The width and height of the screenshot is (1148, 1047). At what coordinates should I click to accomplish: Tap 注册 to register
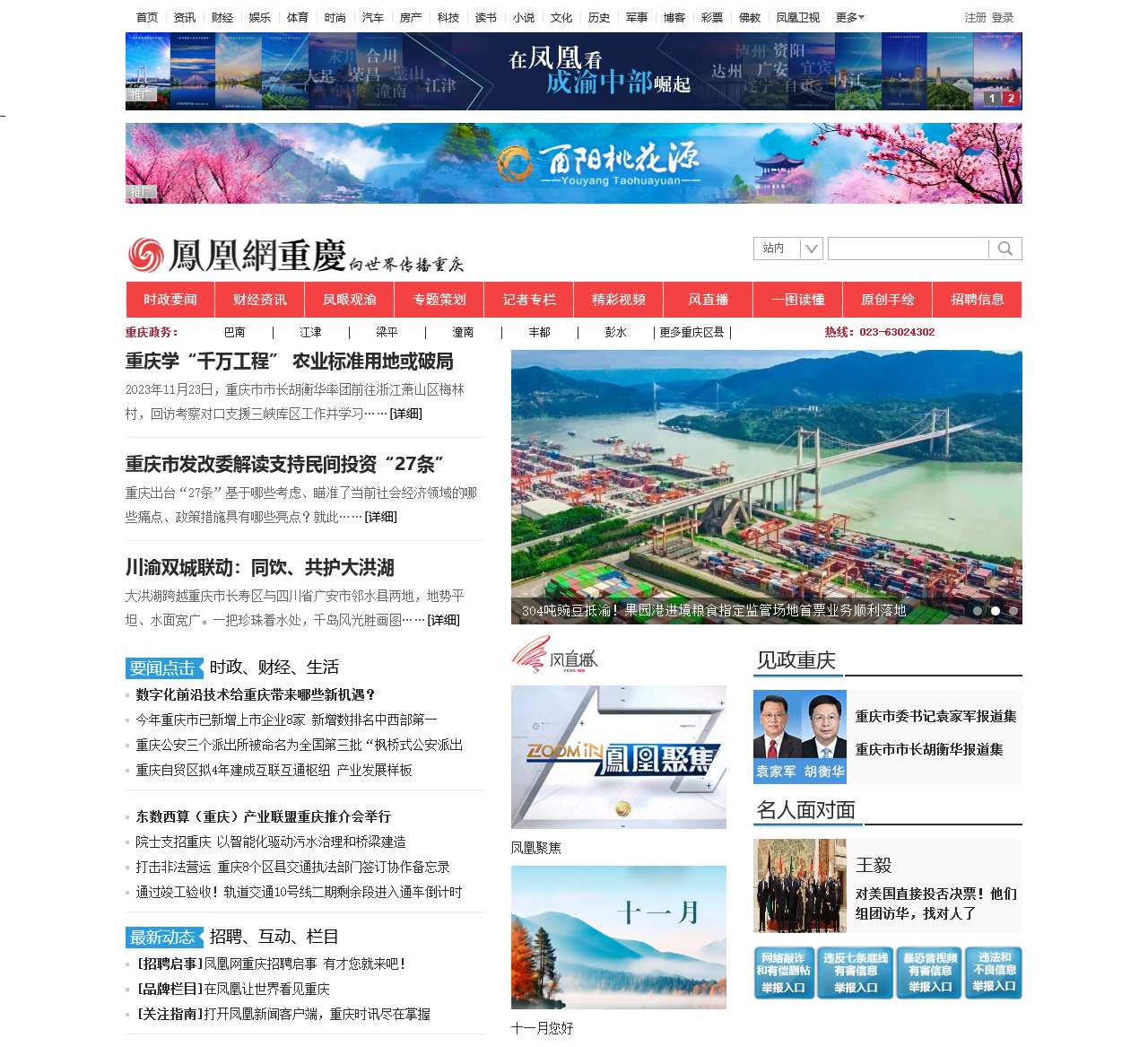(x=975, y=17)
